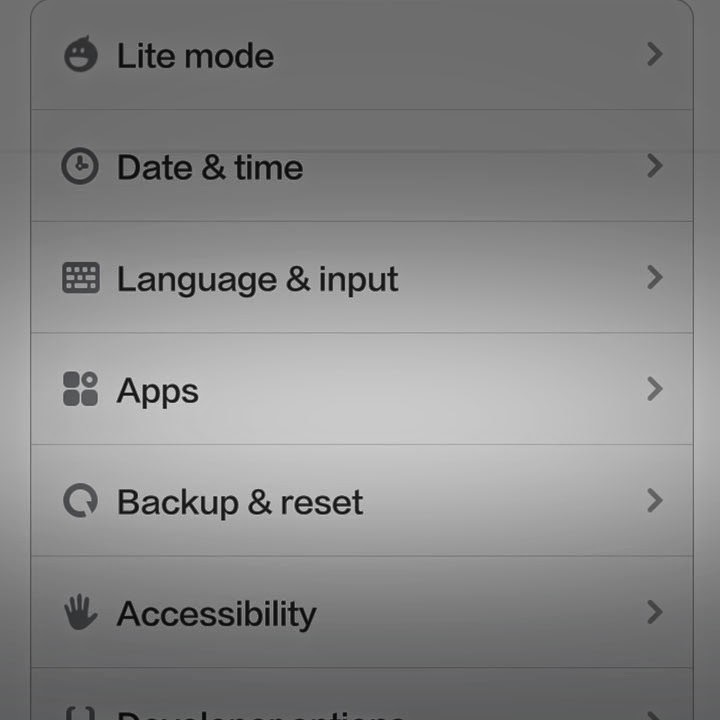720x720 pixels.
Task: Select Backup & reset
Action: coord(360,501)
